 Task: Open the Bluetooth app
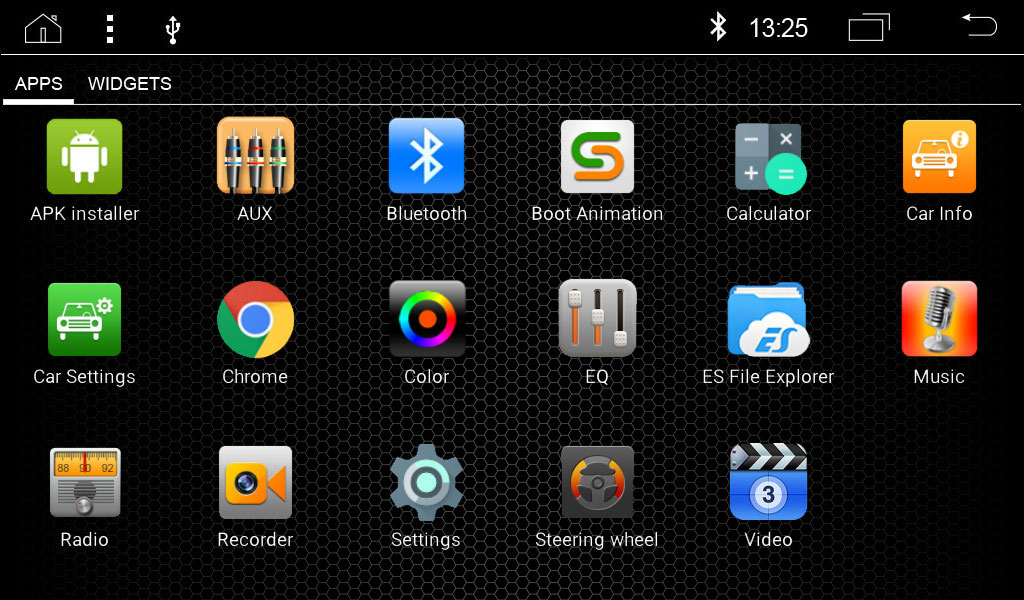(426, 157)
